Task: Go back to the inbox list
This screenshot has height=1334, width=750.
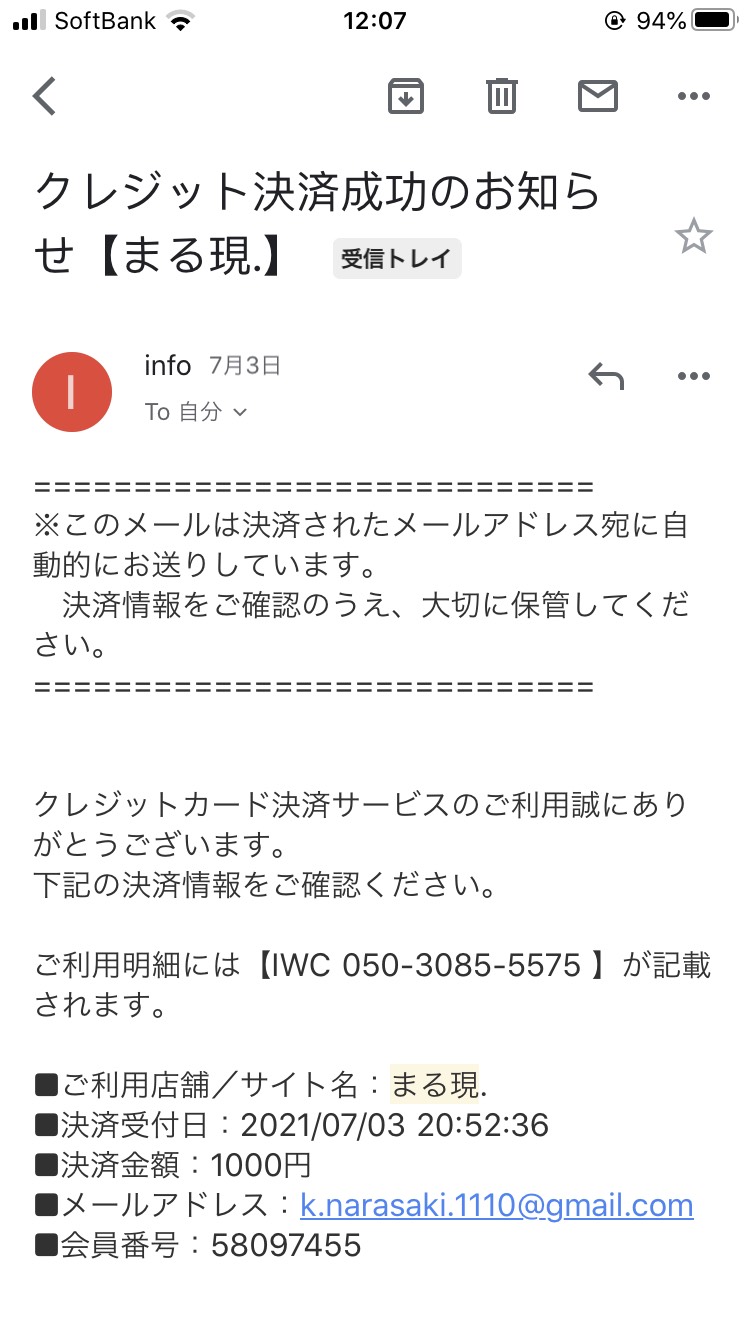Action: click(x=45, y=97)
